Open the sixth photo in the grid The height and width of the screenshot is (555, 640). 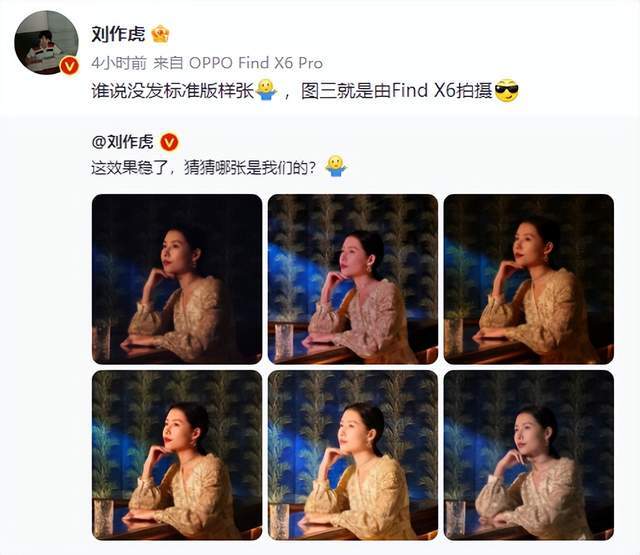[x=528, y=455]
